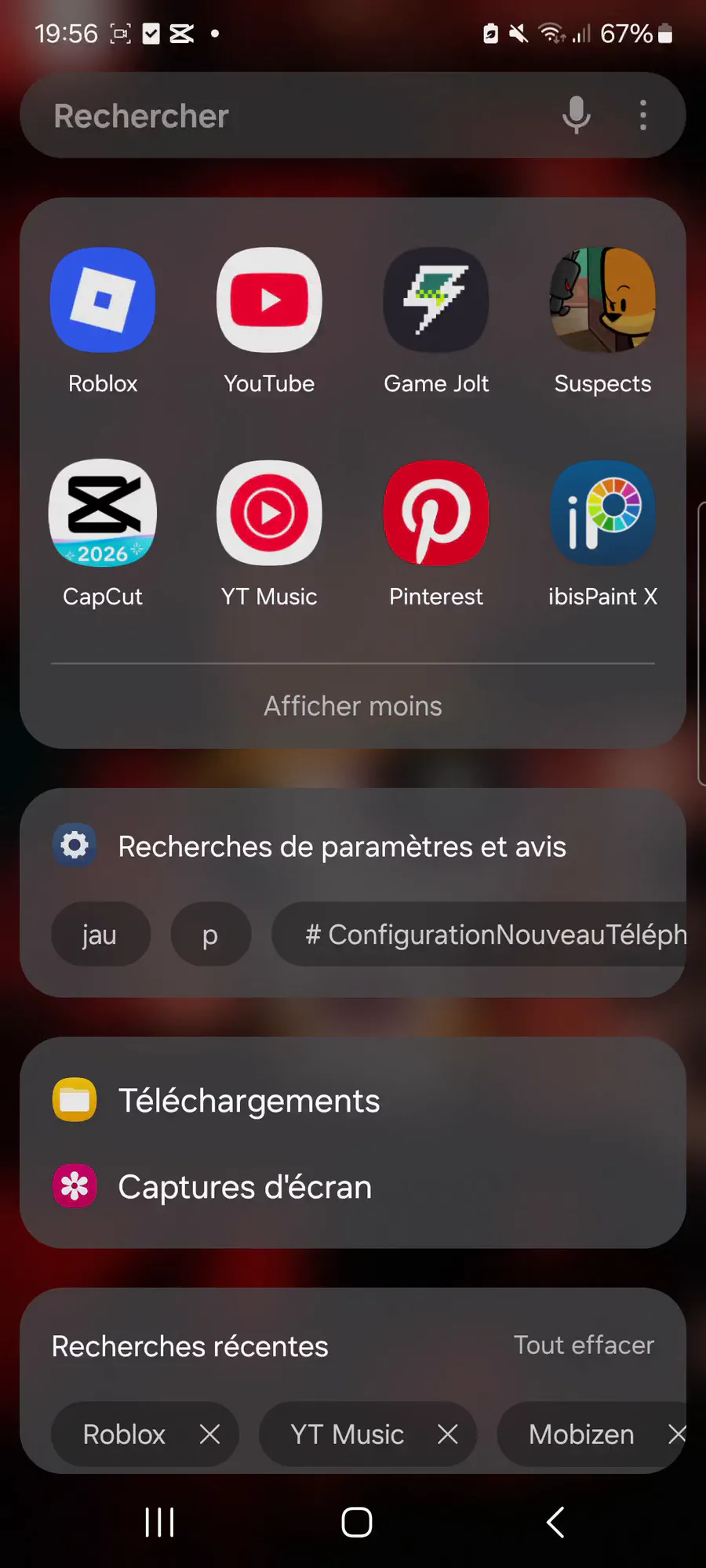Clear all recent searches with Tout effacer

click(x=584, y=1345)
